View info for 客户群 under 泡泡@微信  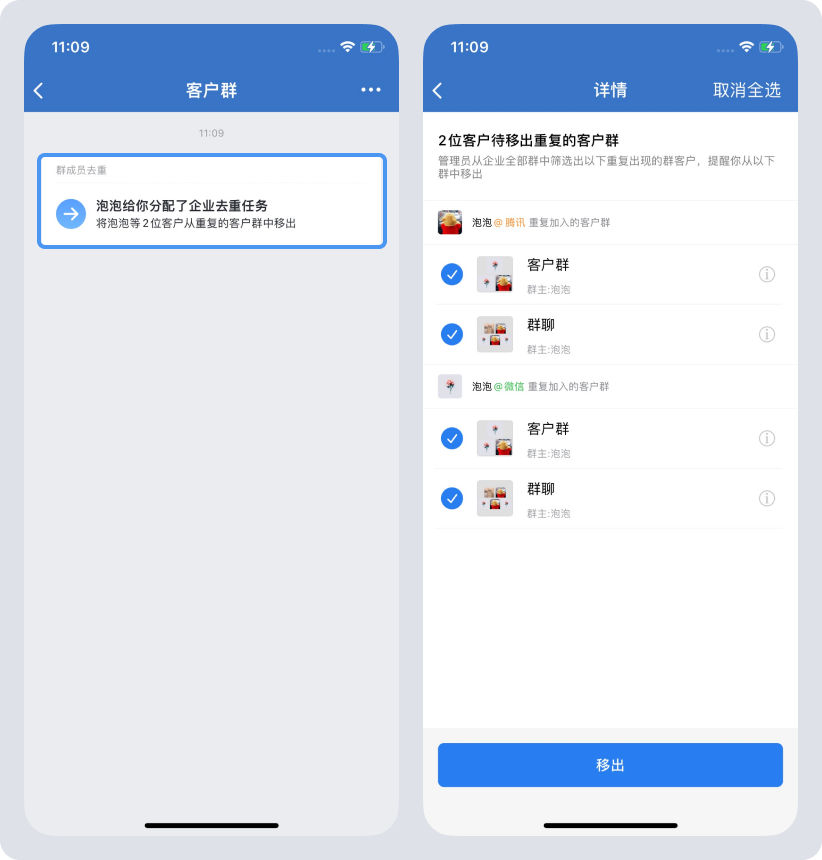coord(767,438)
